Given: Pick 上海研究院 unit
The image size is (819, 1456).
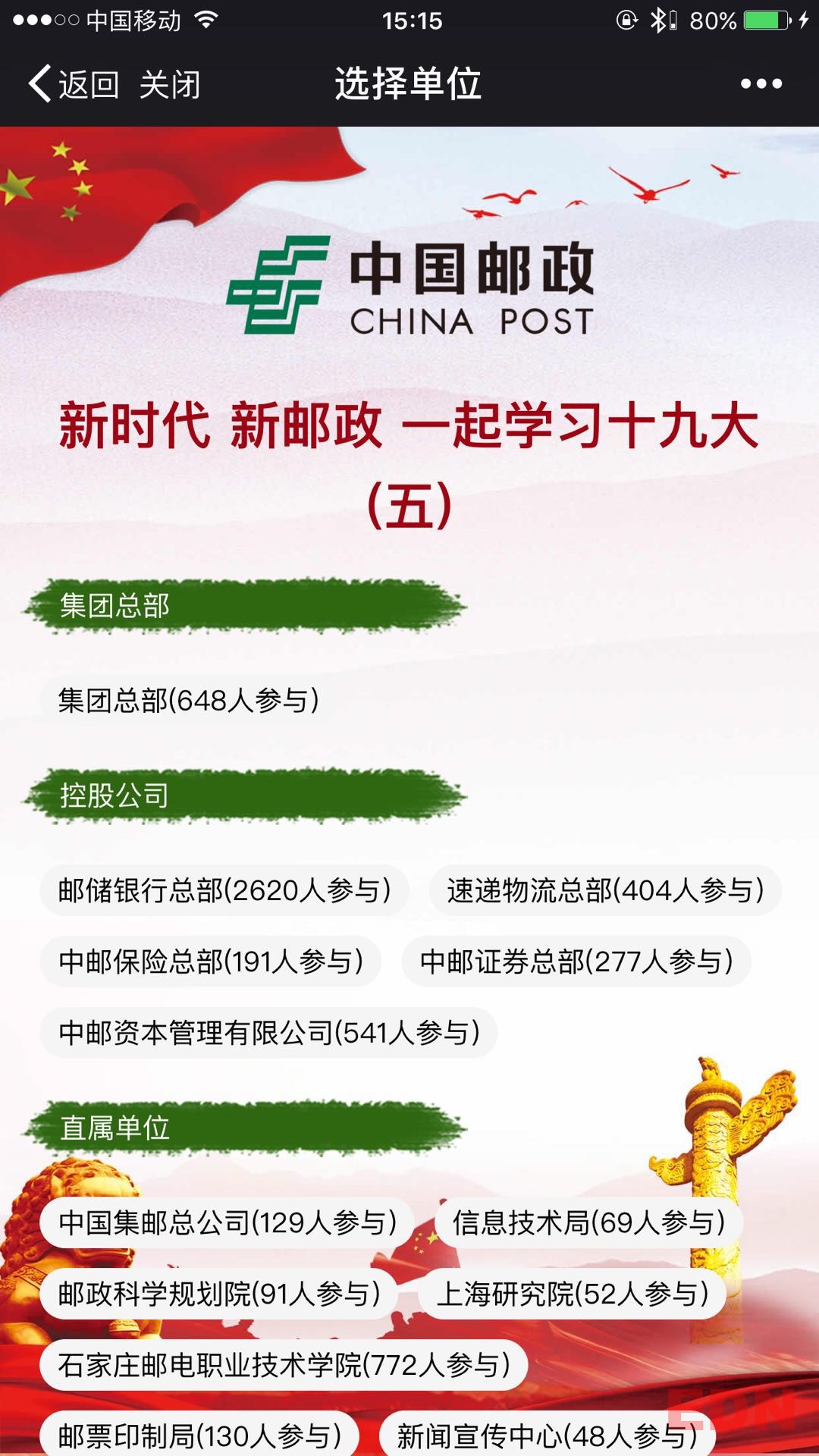Looking at the screenshot, I should 573,1293.
